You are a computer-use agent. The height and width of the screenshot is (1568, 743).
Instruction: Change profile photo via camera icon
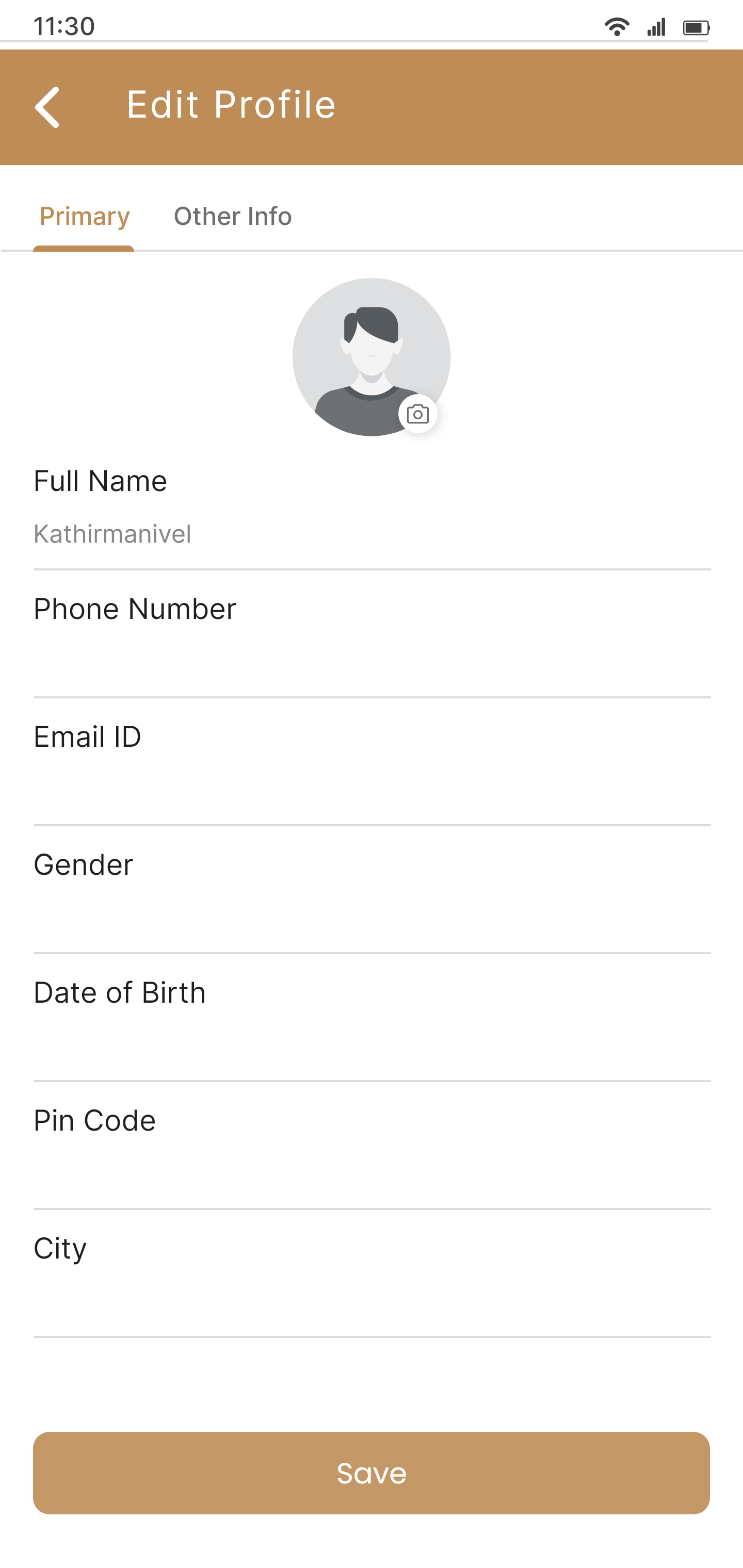[x=418, y=415]
